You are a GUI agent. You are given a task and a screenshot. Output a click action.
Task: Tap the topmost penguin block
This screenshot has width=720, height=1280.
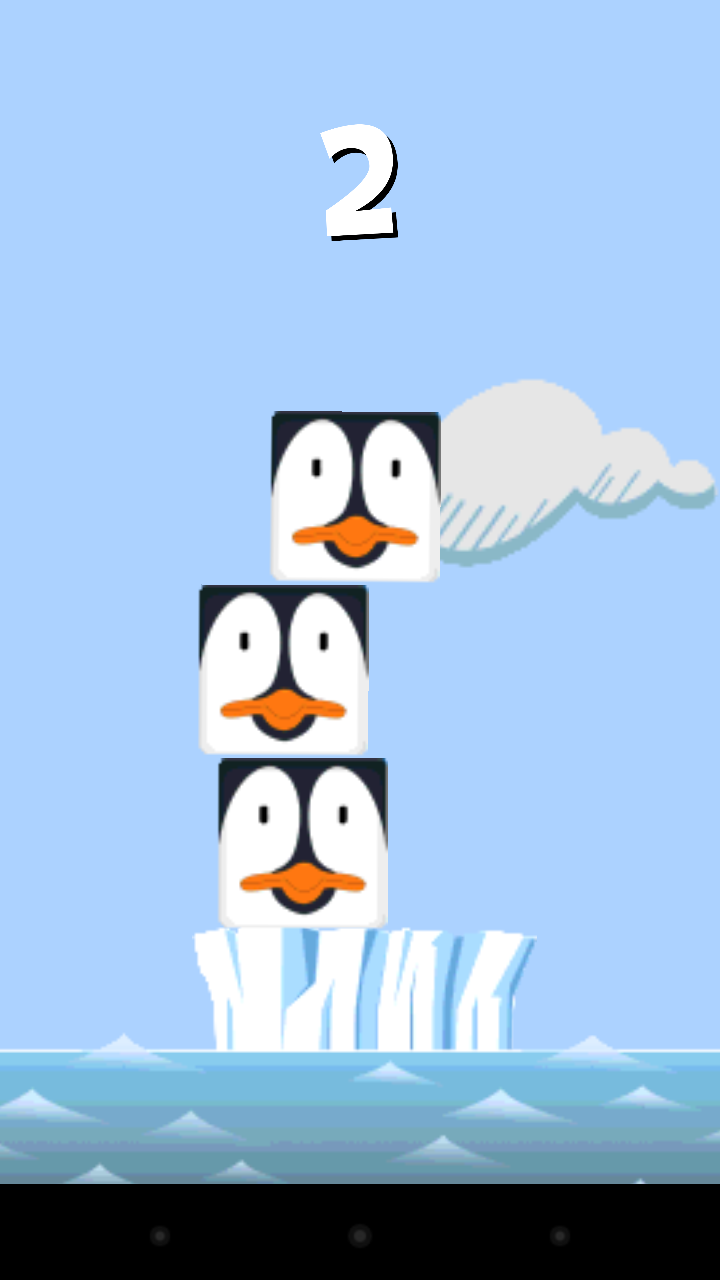355,495
